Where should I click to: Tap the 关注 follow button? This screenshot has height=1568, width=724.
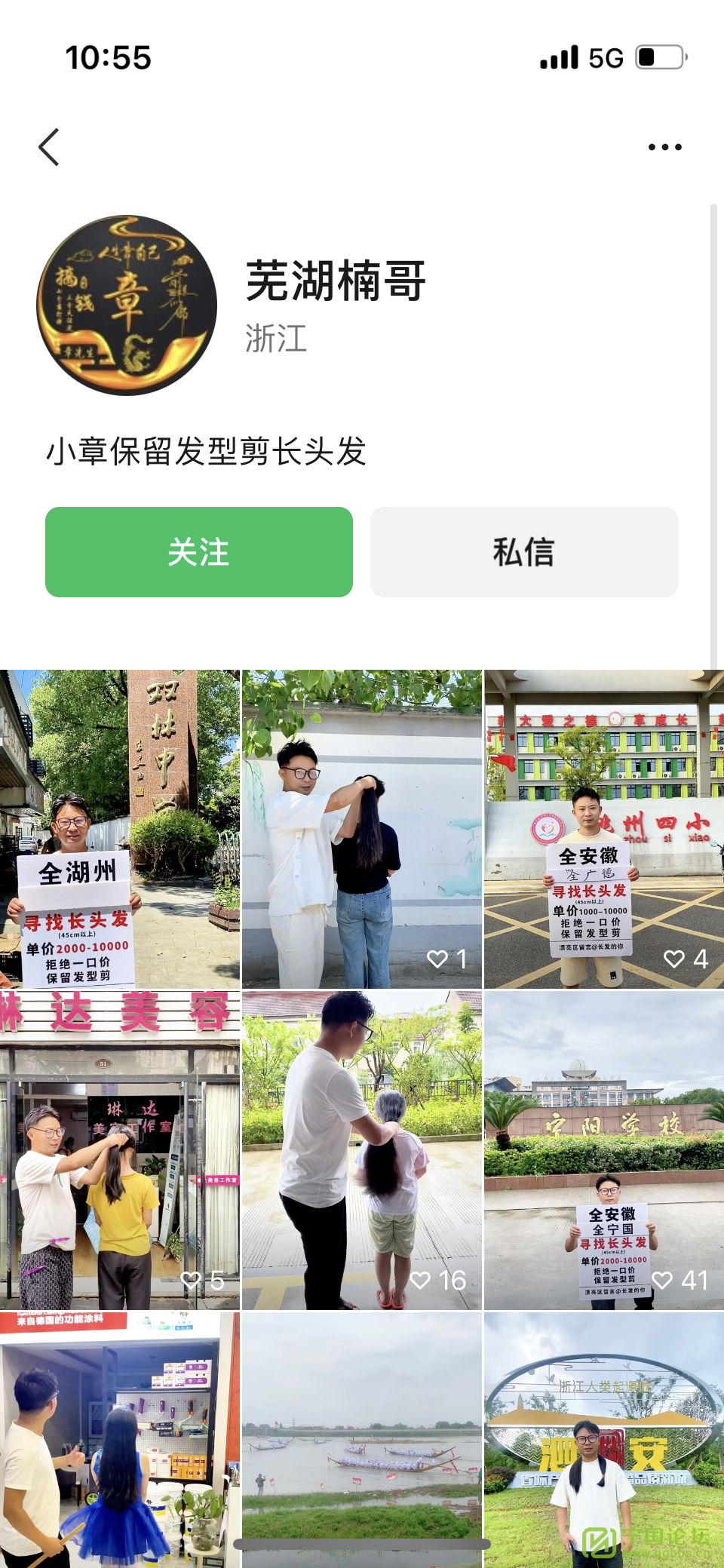click(199, 552)
